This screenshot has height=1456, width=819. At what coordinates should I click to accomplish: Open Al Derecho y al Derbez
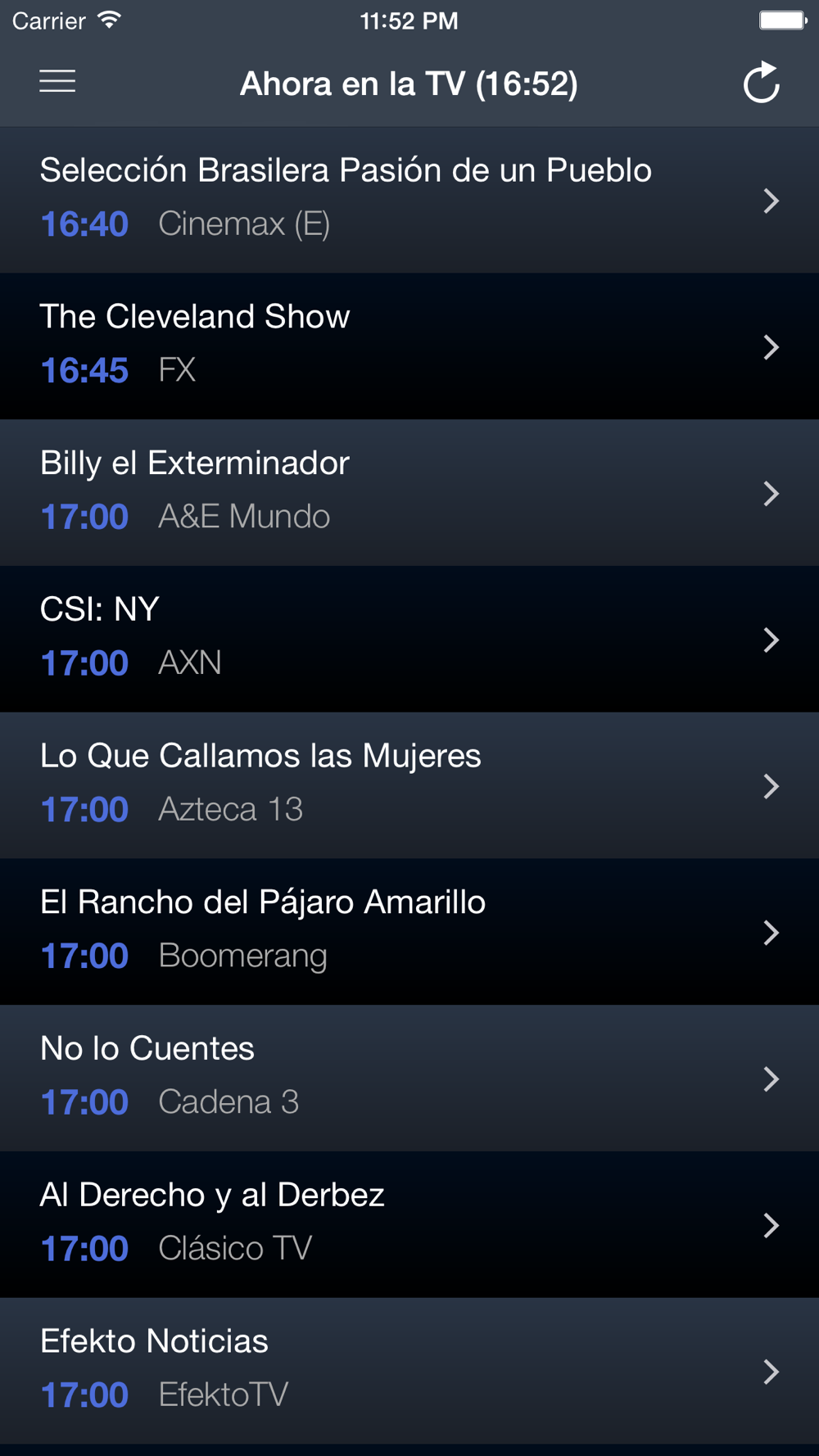point(409,1225)
